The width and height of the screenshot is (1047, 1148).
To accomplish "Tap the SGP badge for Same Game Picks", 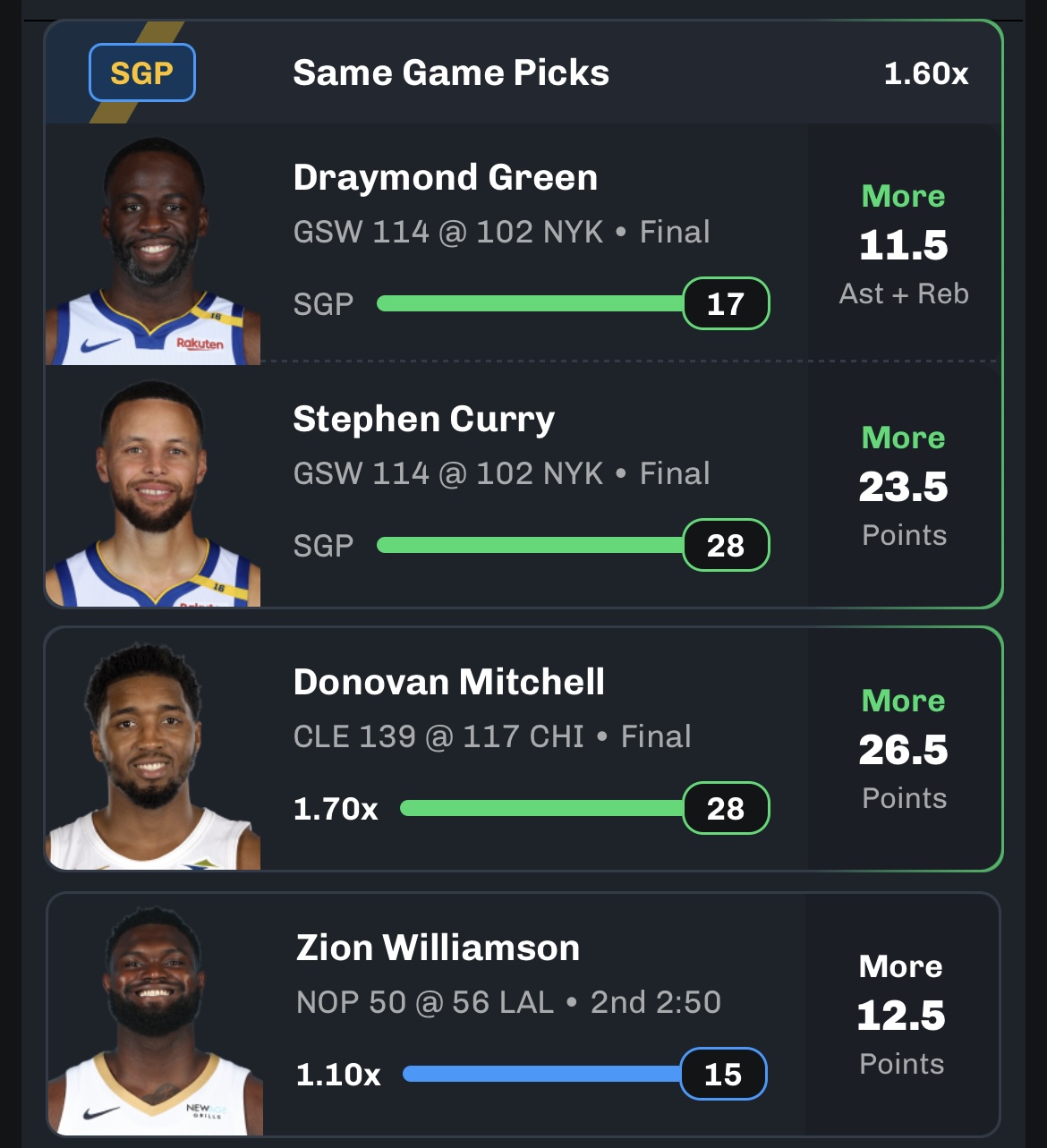I will [142, 72].
